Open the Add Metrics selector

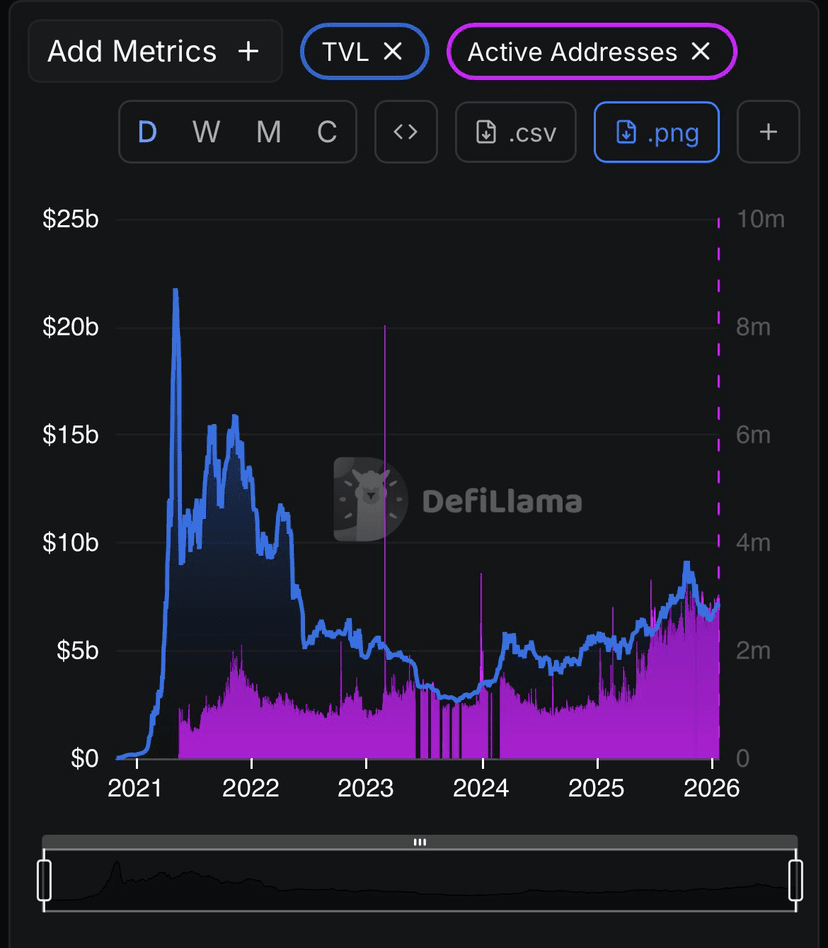click(x=155, y=51)
